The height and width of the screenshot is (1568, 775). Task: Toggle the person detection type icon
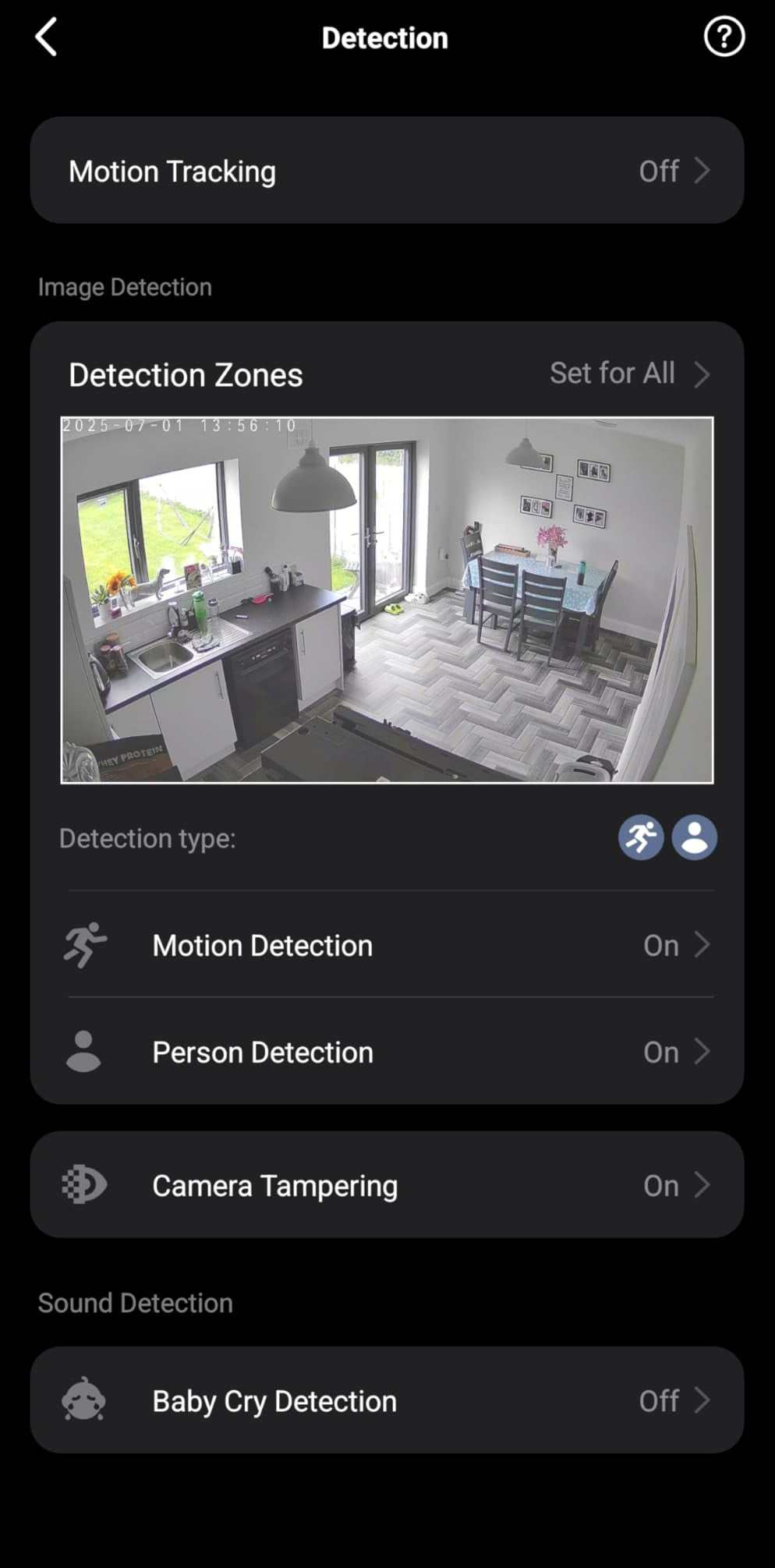point(695,837)
